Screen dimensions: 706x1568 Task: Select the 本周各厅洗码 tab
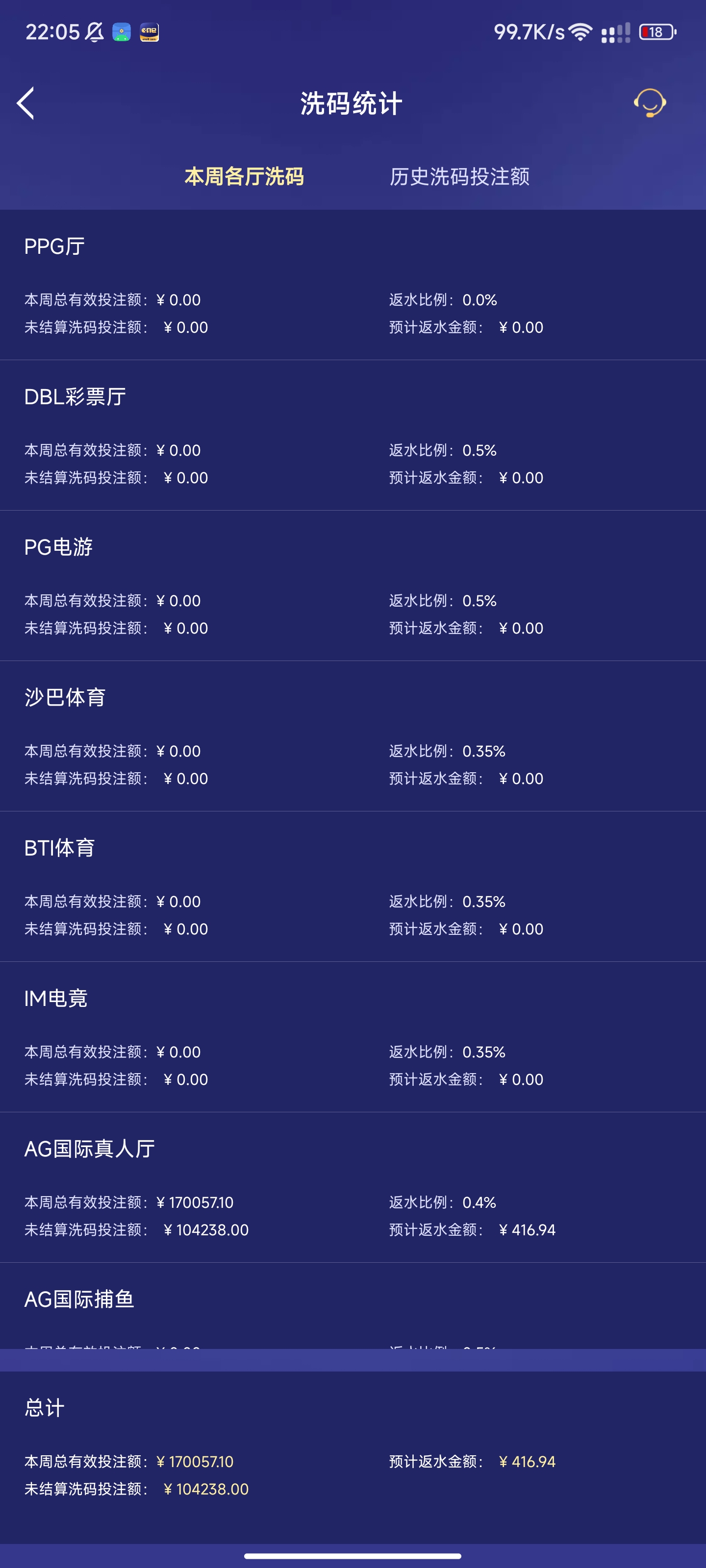point(244,176)
